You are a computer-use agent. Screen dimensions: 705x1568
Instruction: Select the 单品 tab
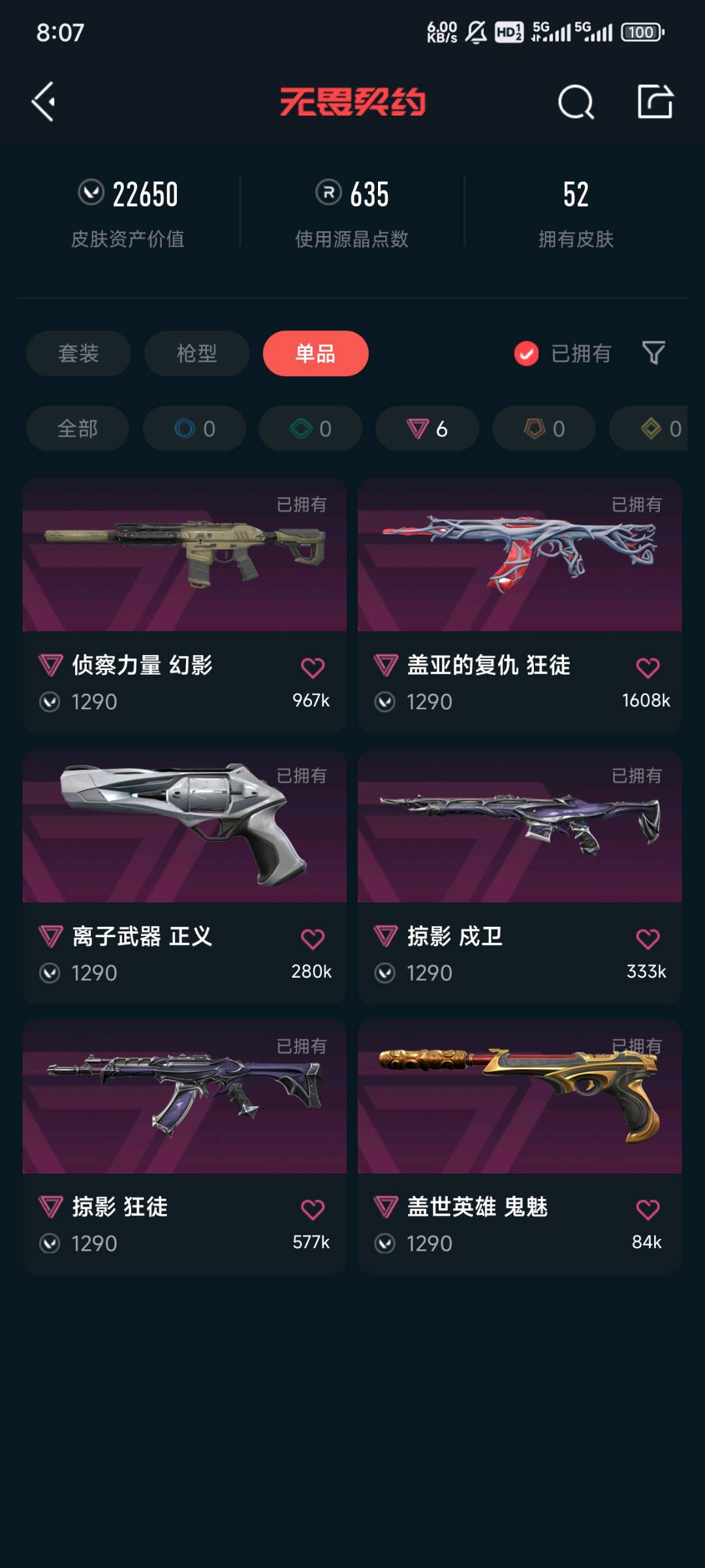315,353
